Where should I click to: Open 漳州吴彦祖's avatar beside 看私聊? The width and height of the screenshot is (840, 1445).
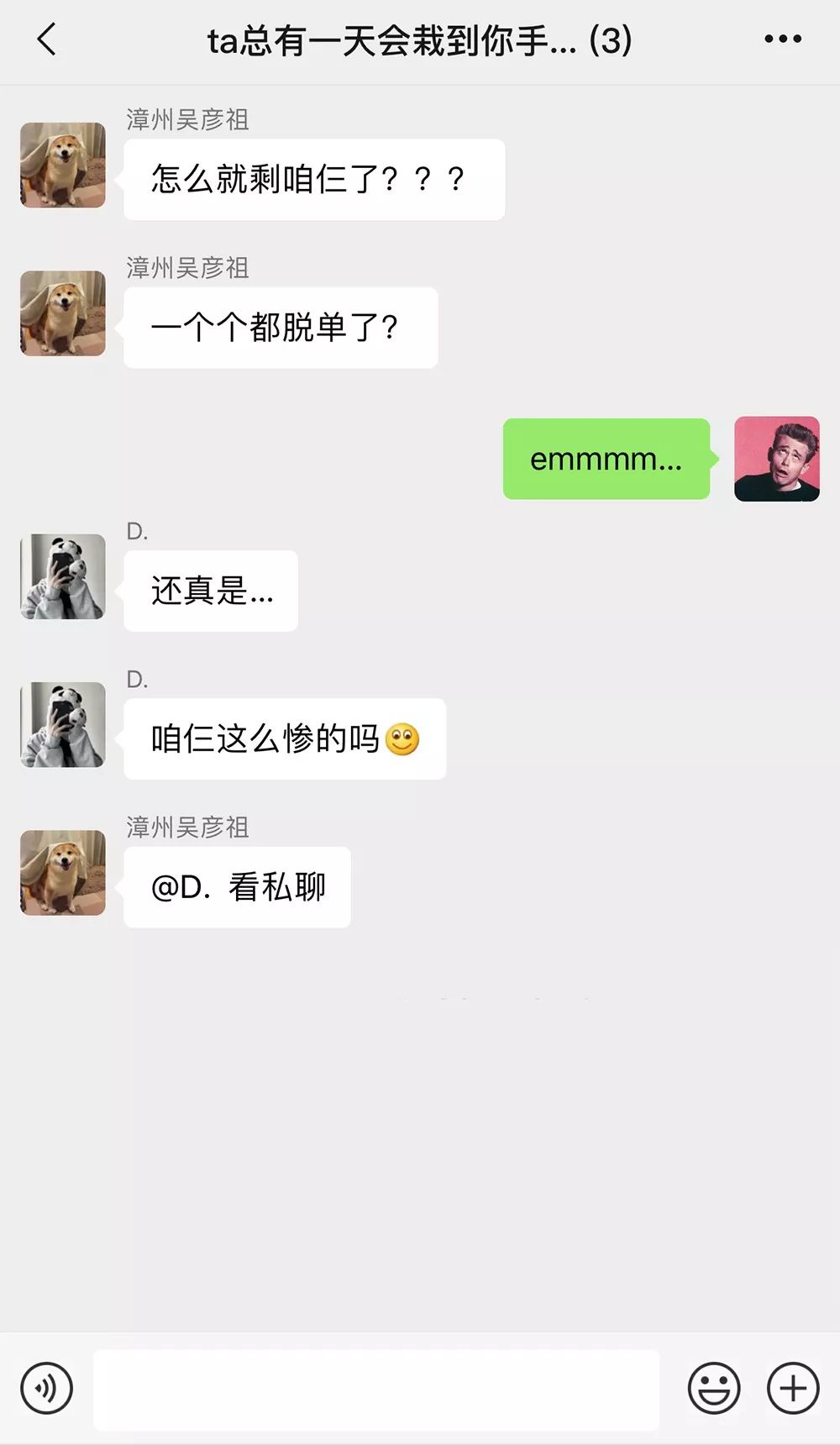pos(63,873)
